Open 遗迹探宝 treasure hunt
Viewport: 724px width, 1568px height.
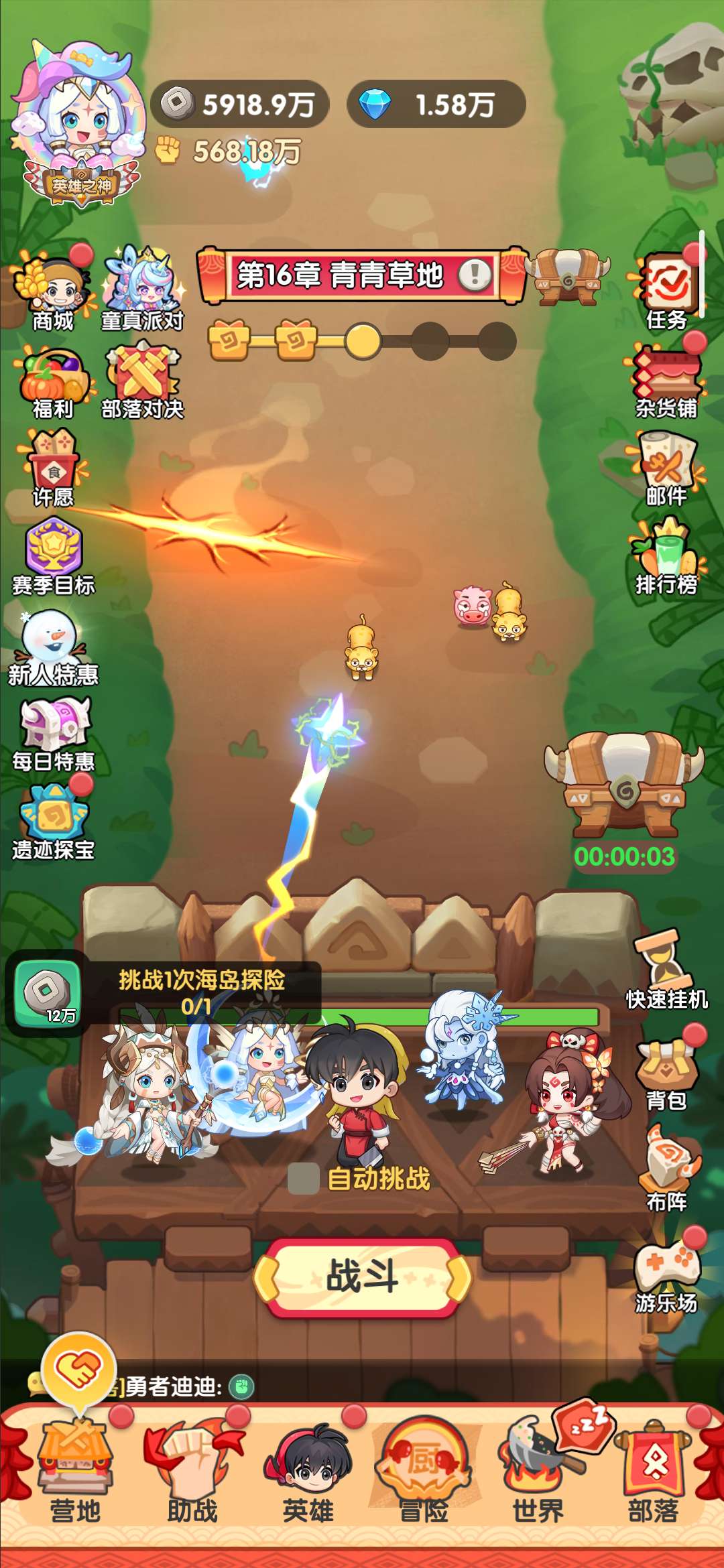click(53, 821)
